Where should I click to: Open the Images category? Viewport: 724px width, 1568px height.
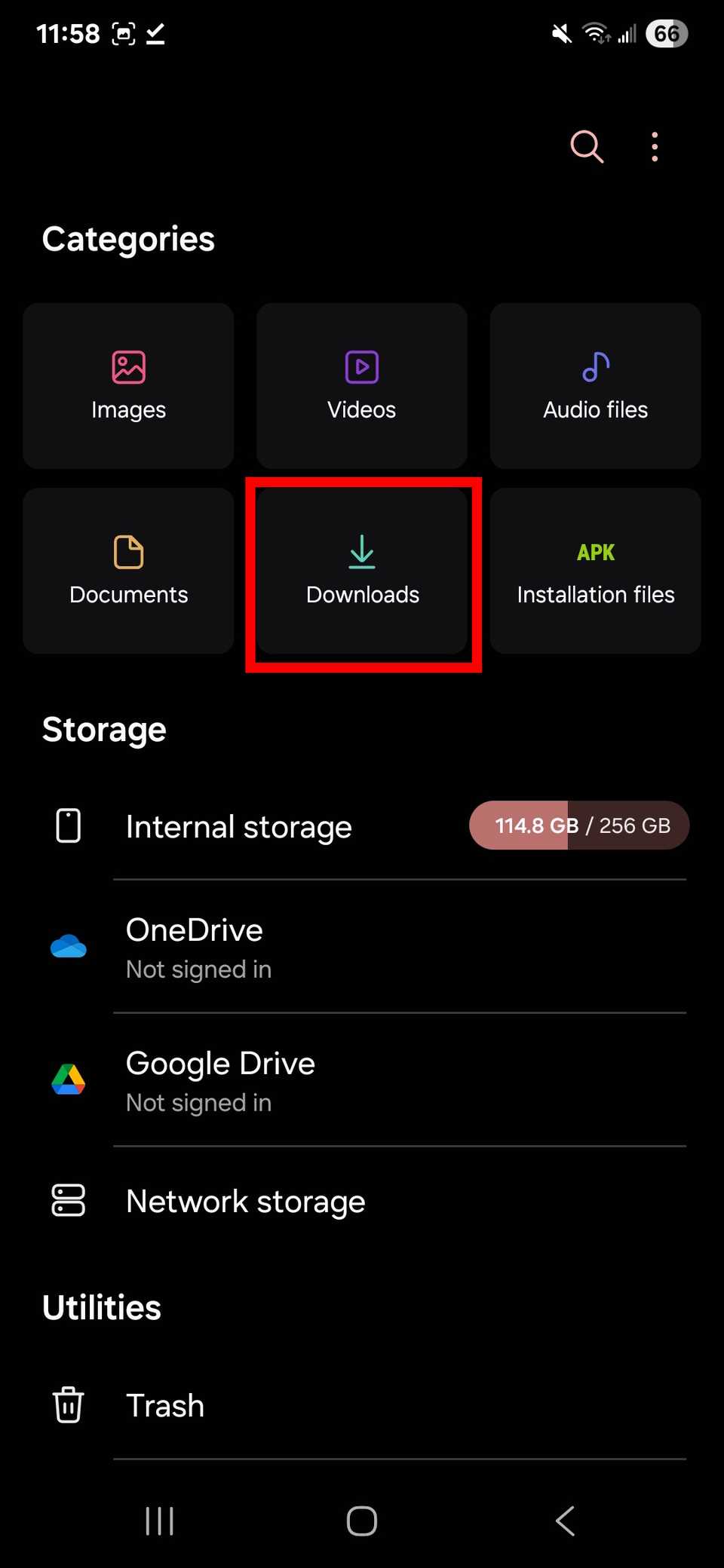pos(128,384)
